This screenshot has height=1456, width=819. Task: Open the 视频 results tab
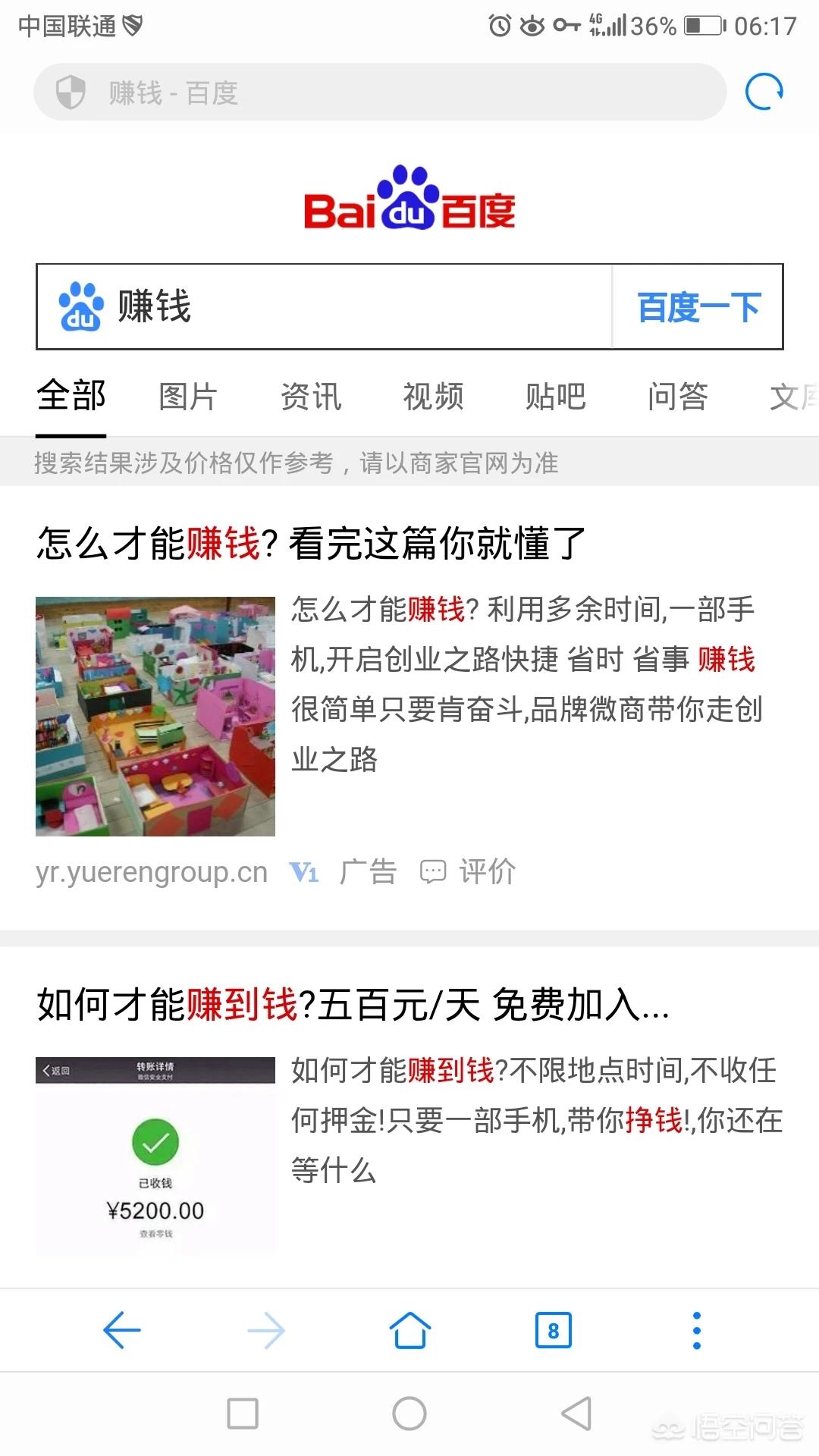[433, 397]
